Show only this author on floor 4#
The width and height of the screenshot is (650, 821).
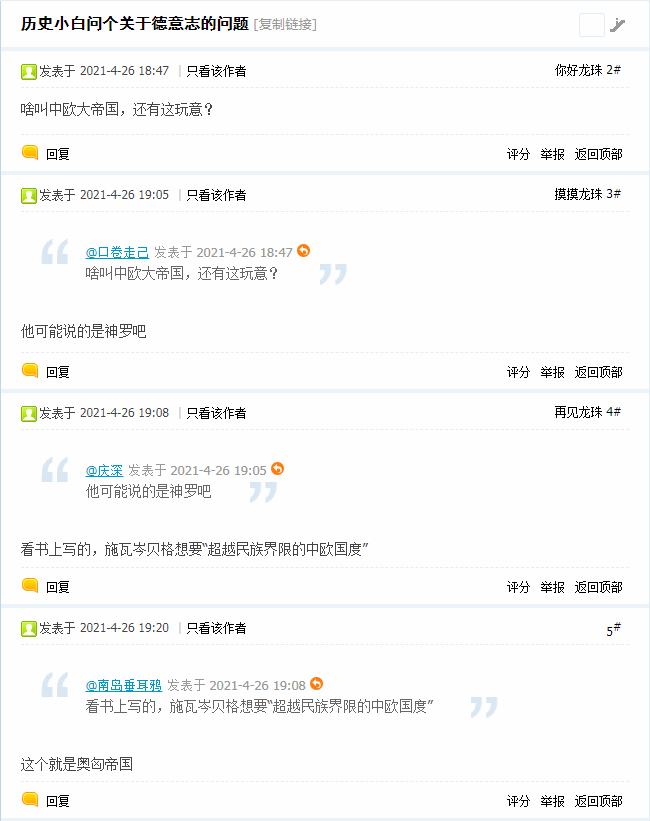(216, 413)
